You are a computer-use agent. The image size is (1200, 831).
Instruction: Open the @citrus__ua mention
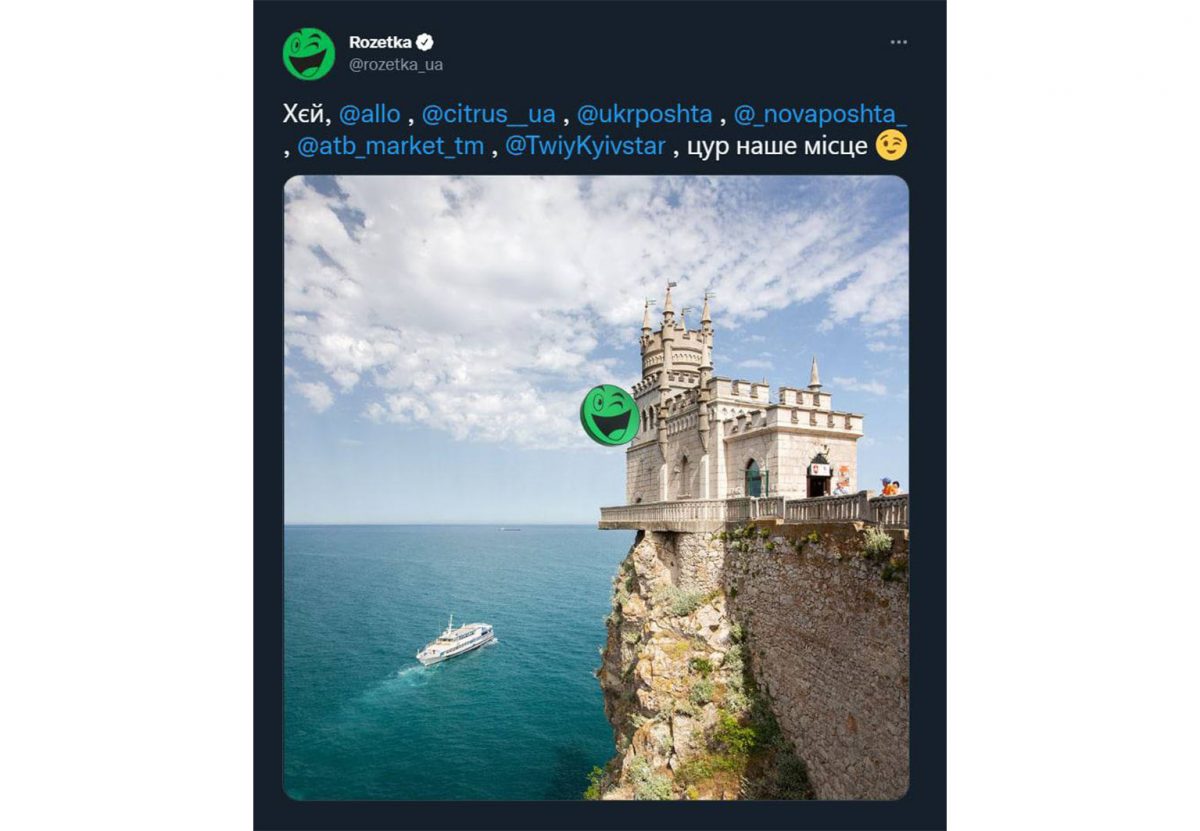pos(488,114)
